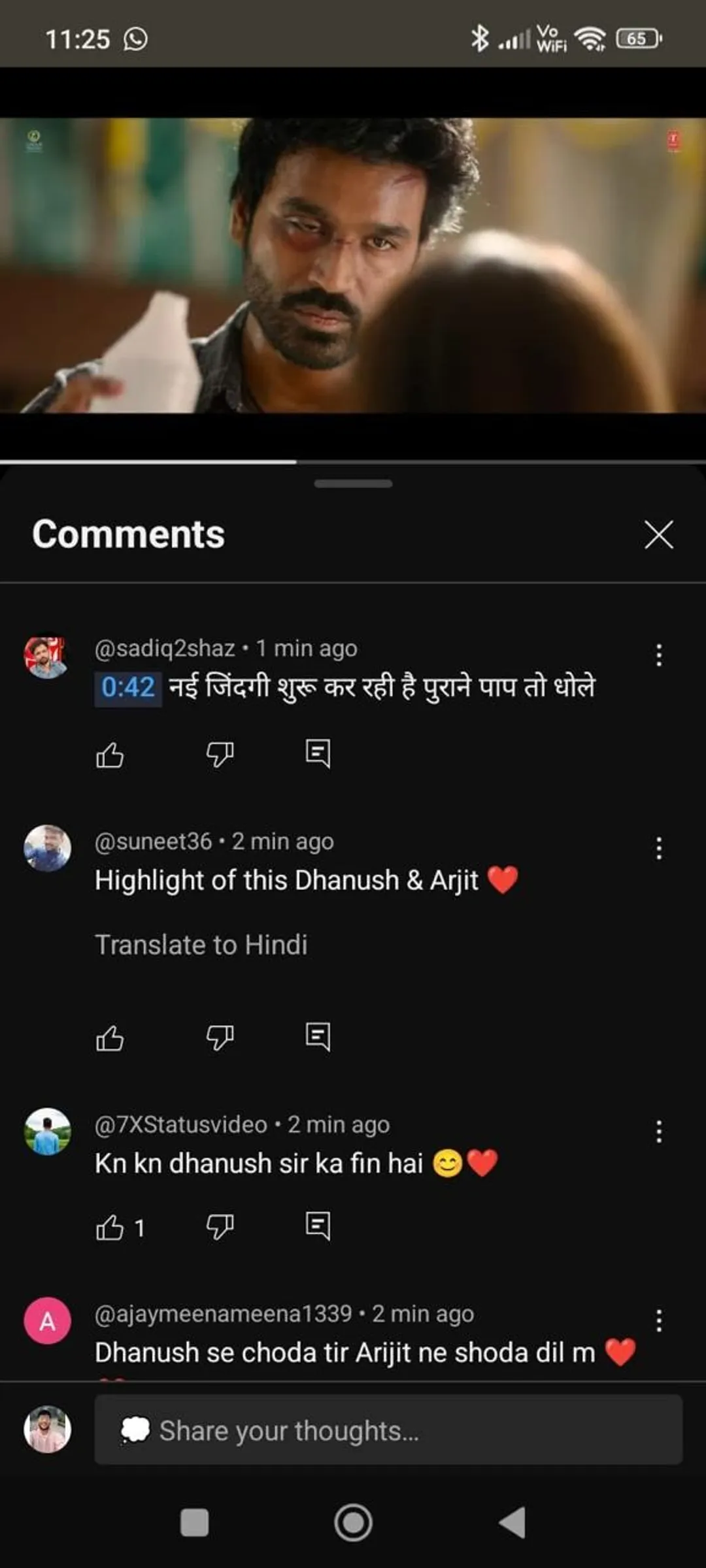This screenshot has width=706, height=1568.
Task: Dislike the comment by @7XStatusvideo
Action: (220, 1227)
